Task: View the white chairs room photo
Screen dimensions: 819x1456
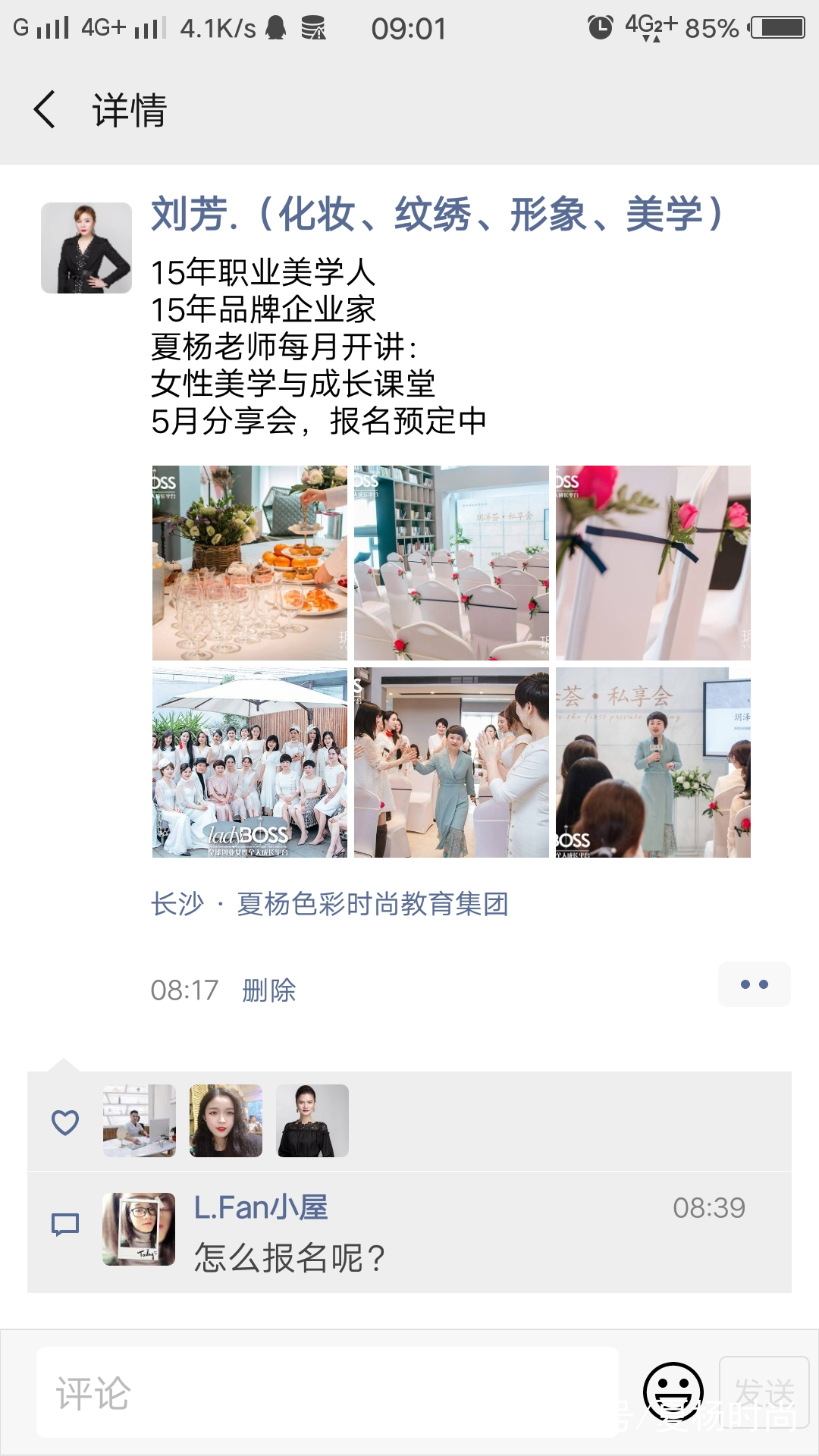Action: pyautogui.click(x=451, y=563)
